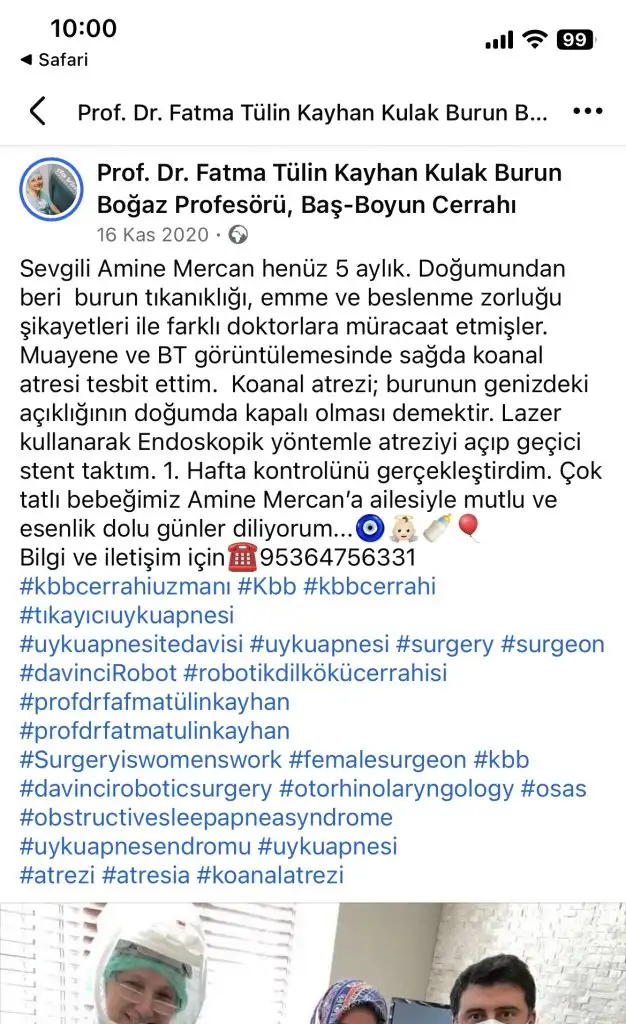Tap the #robotikdilkökücerrahisi hashtag
626x1024 pixels.
(x=315, y=673)
